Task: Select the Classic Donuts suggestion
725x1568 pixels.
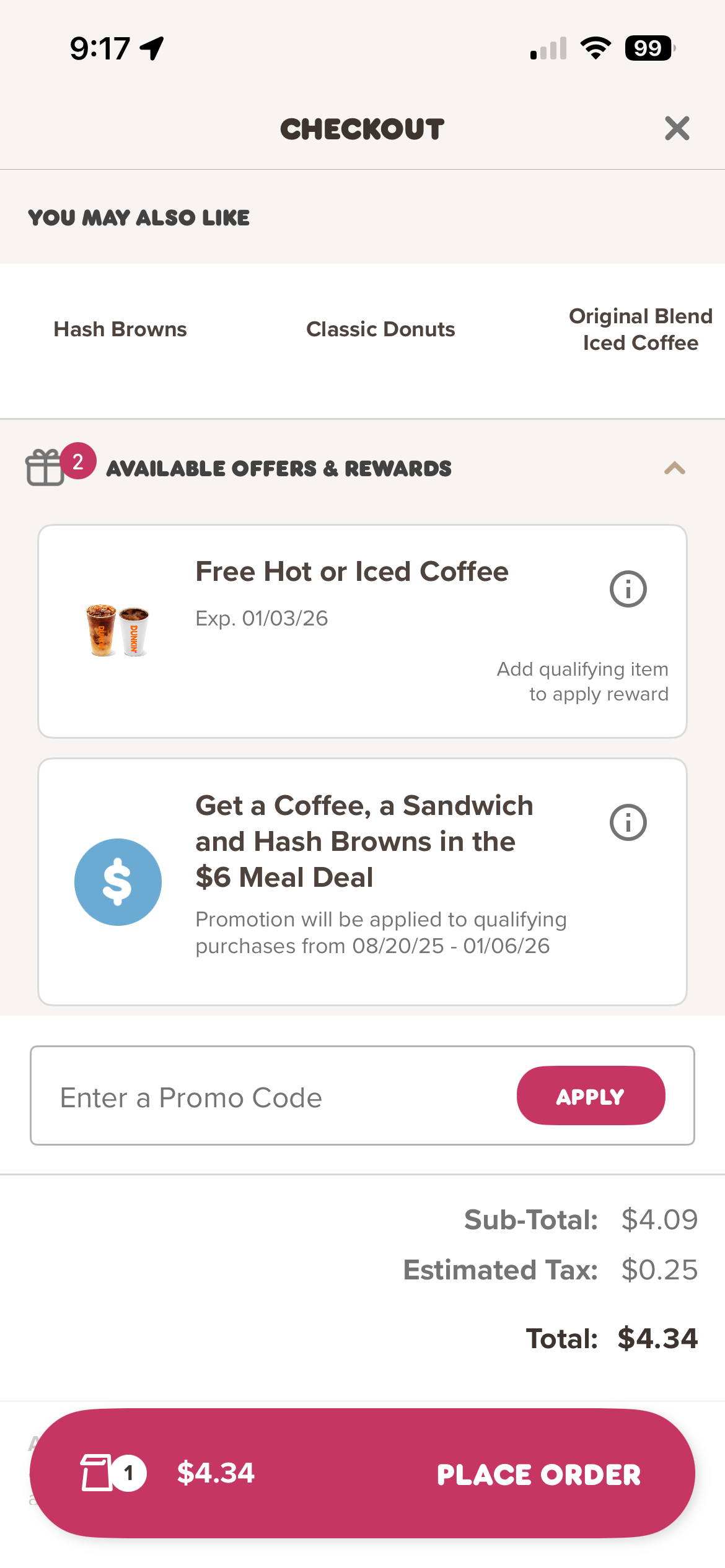Action: (x=380, y=329)
